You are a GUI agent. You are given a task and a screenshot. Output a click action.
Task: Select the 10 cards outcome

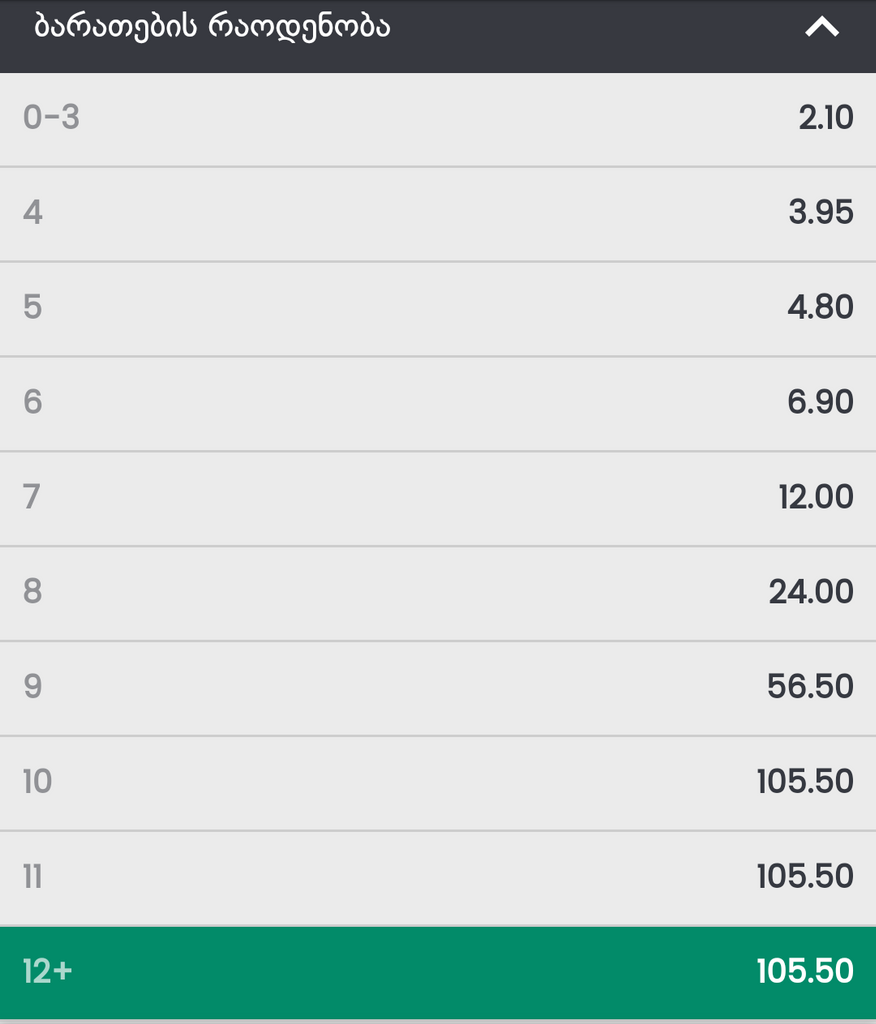coord(438,783)
